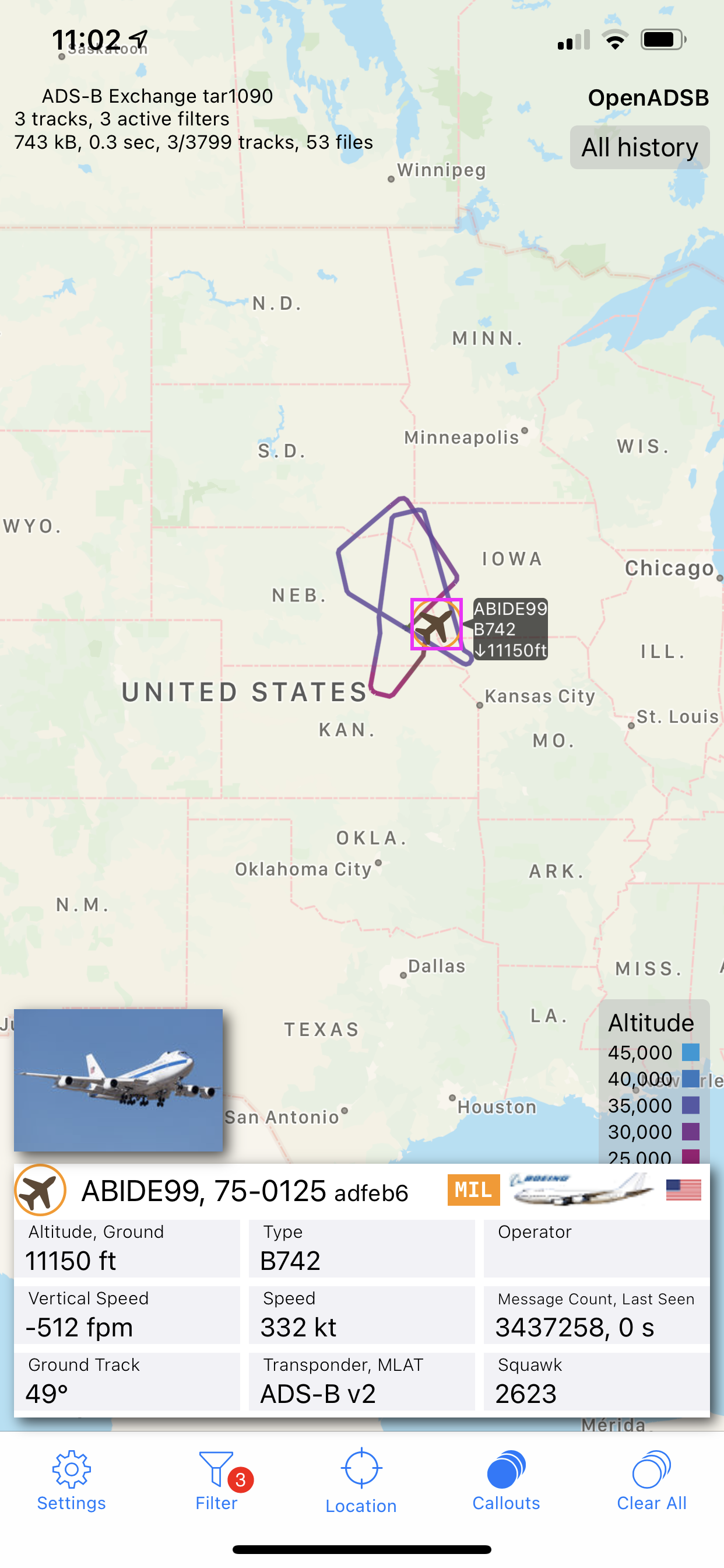724x1568 pixels.
Task: Open the Filter options
Action: tap(217, 1480)
